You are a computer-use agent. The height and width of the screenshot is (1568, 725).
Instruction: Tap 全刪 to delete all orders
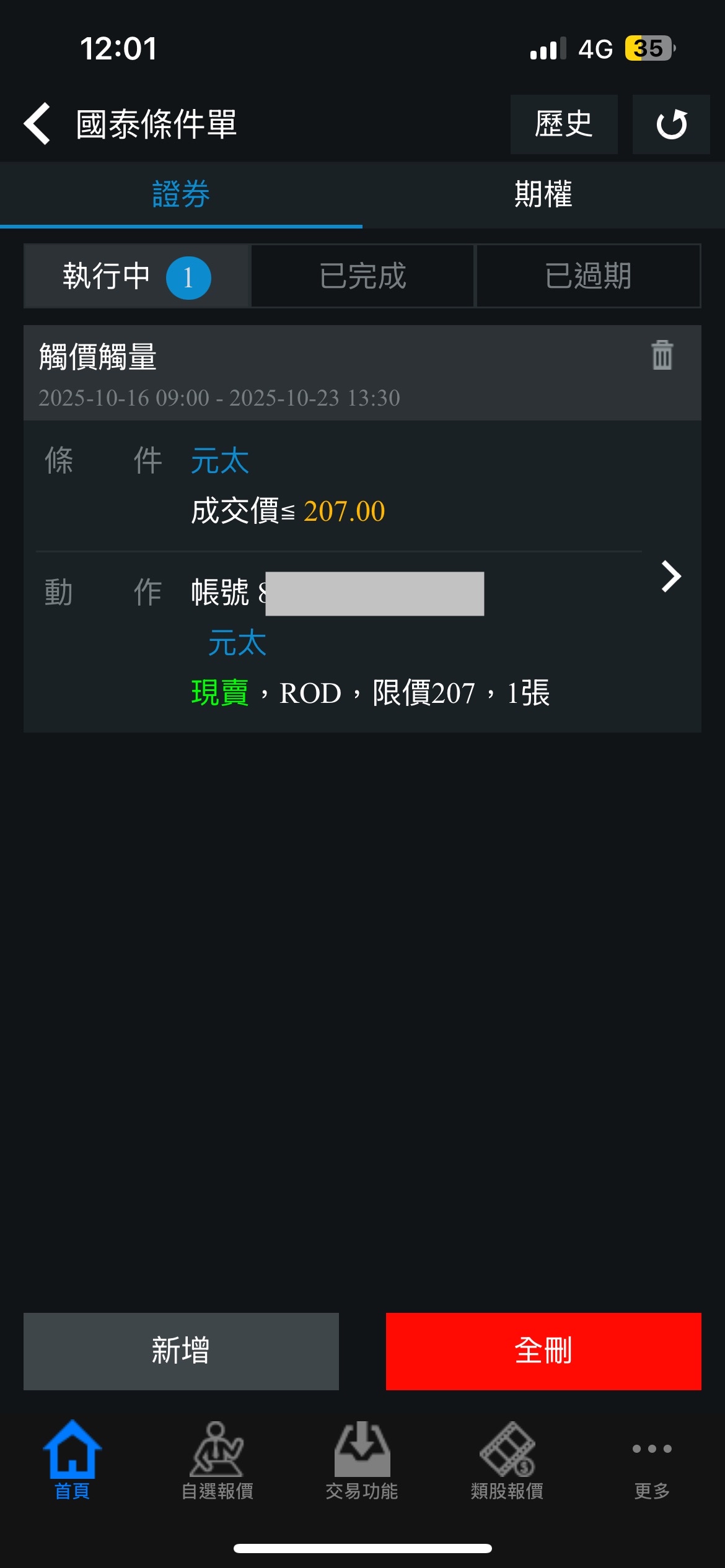(x=543, y=1351)
